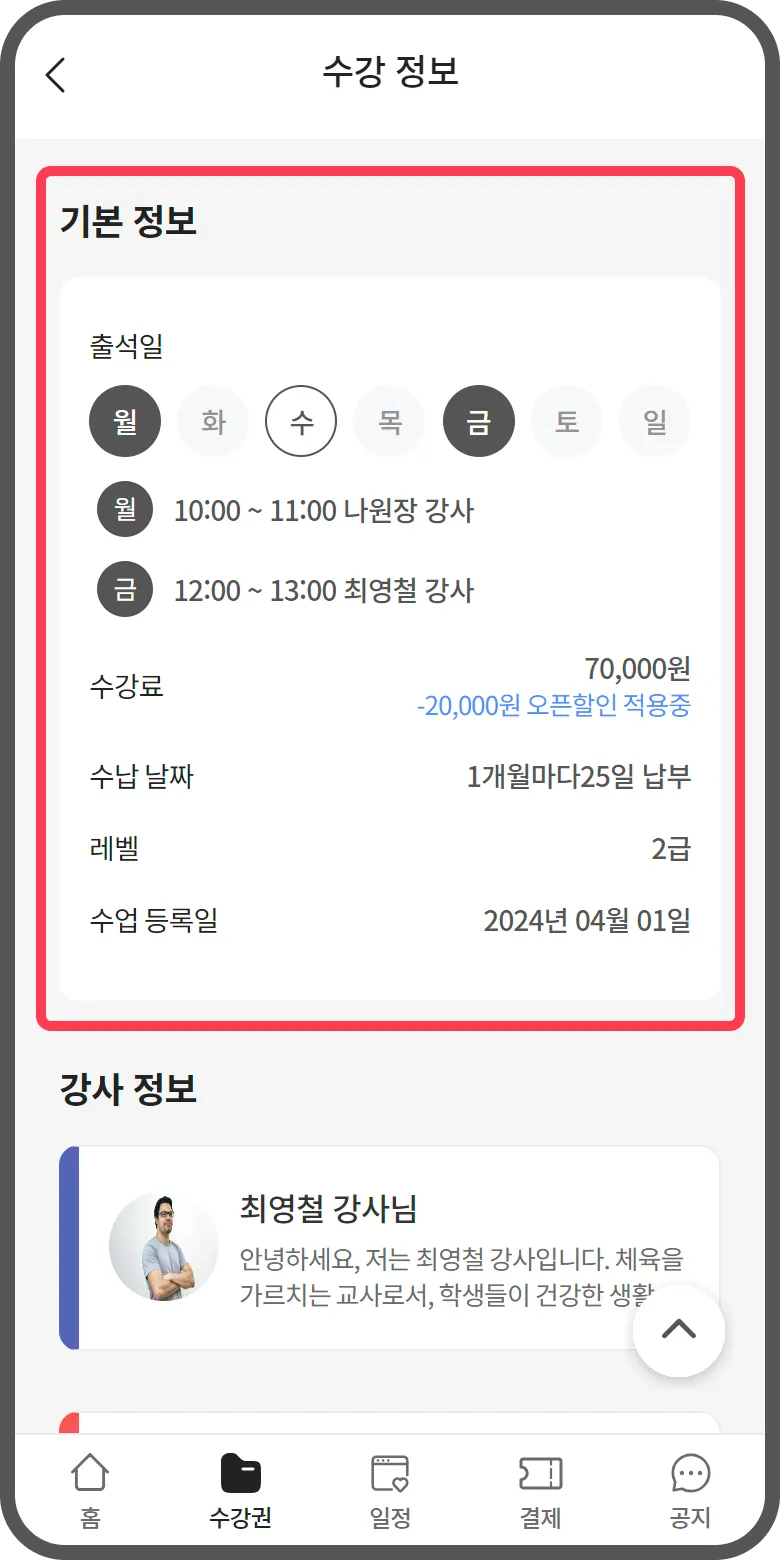Image resolution: width=780 pixels, height=1560 pixels.
Task: Select 토 in the 출석일 row
Action: coord(566,421)
